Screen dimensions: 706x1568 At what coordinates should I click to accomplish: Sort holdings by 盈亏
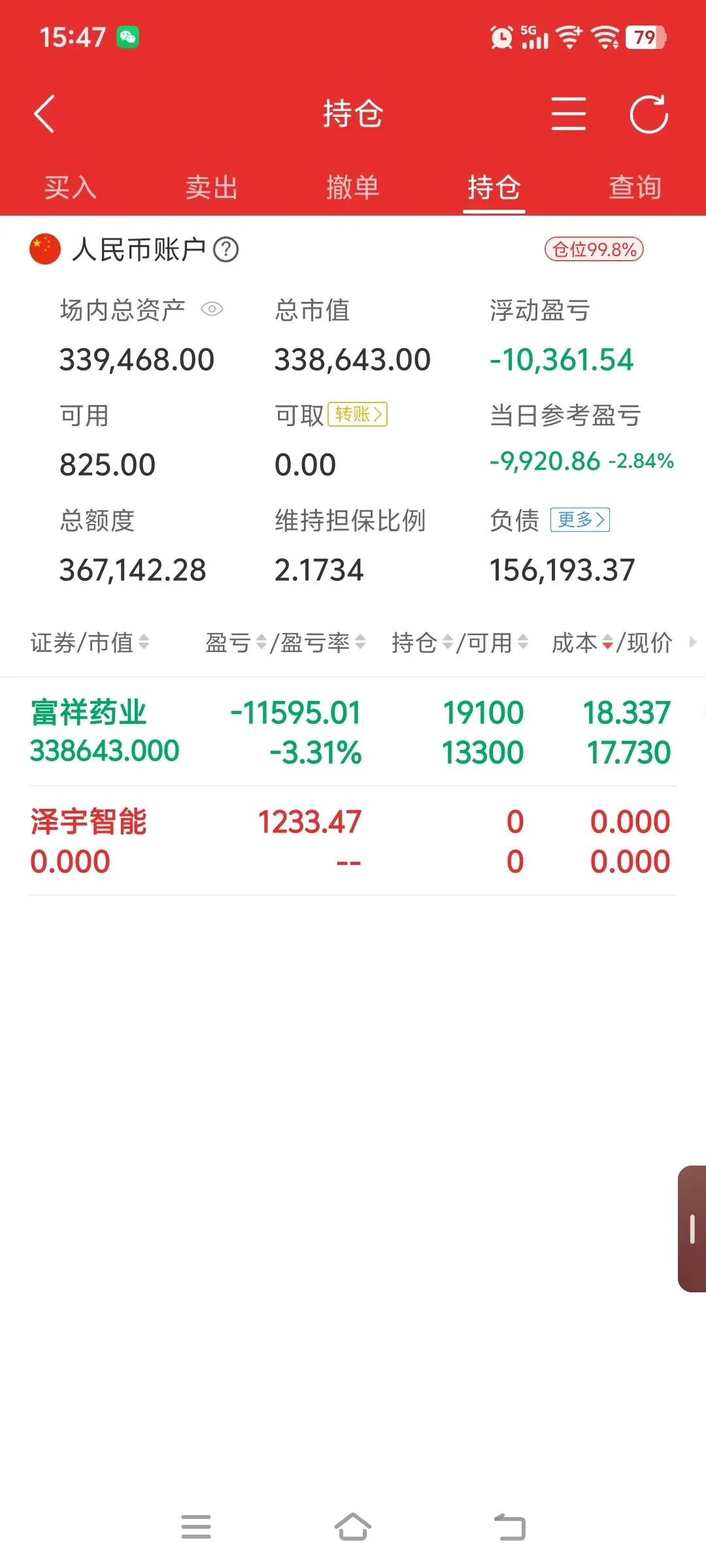(x=235, y=643)
